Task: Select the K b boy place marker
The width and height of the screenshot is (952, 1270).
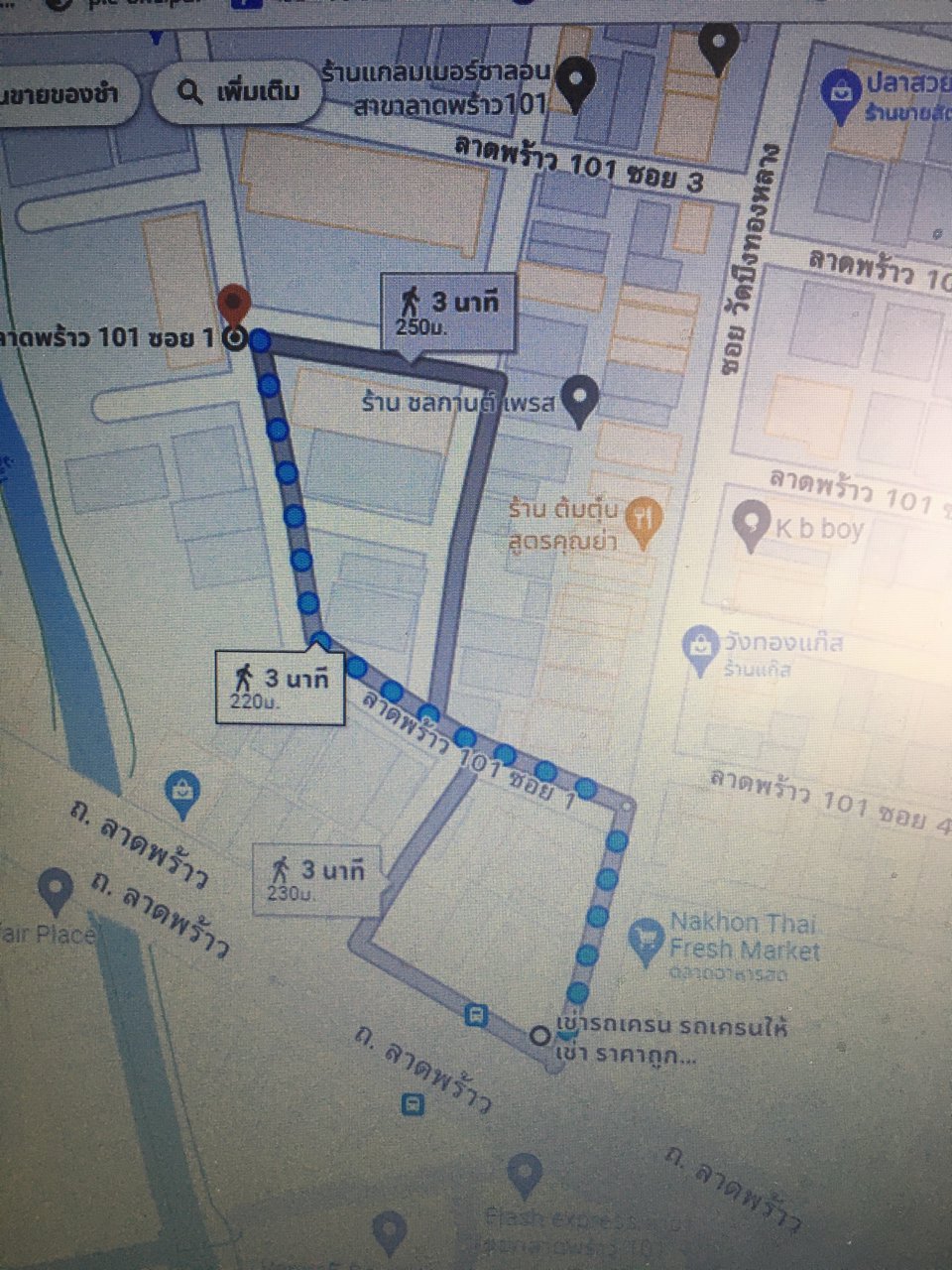Action: click(751, 521)
